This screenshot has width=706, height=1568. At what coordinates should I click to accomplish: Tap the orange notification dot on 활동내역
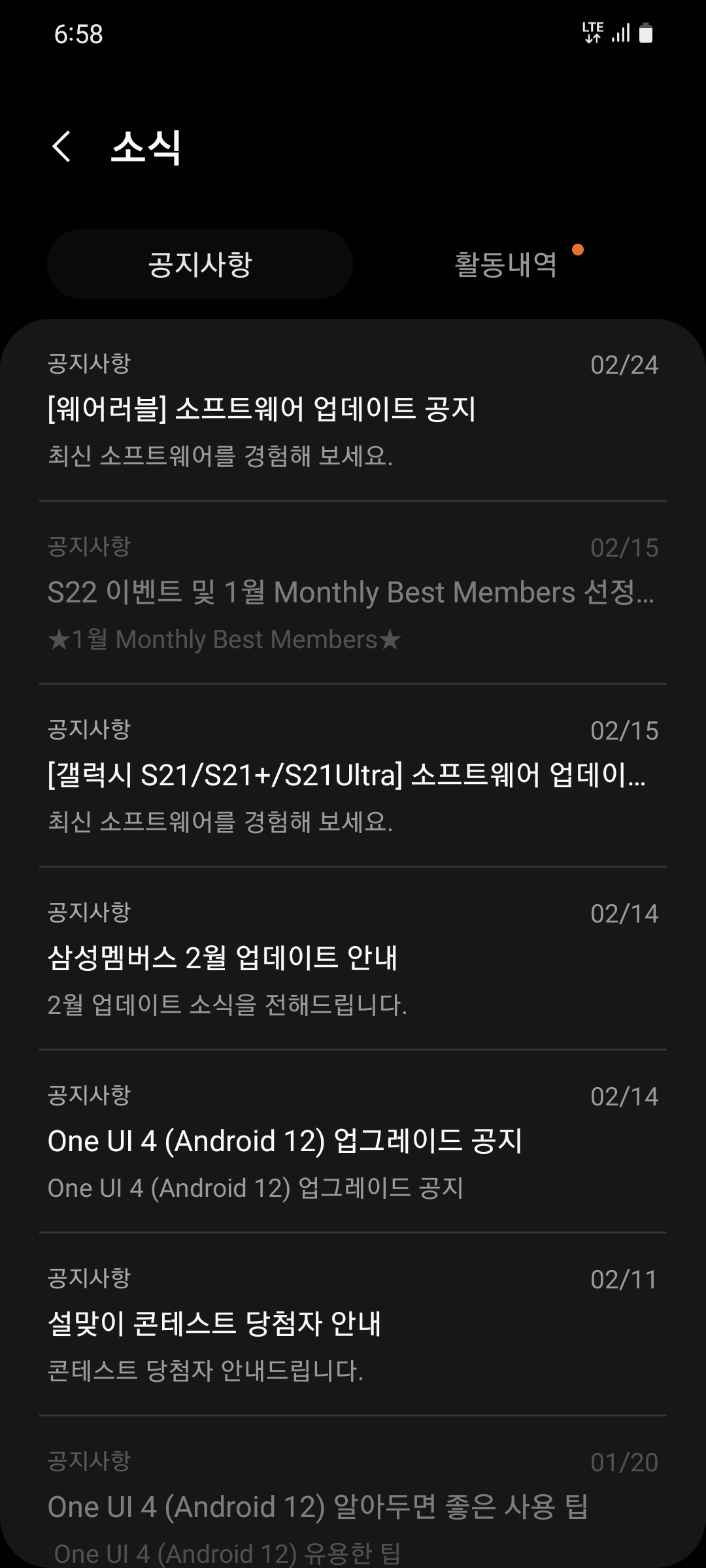(578, 249)
